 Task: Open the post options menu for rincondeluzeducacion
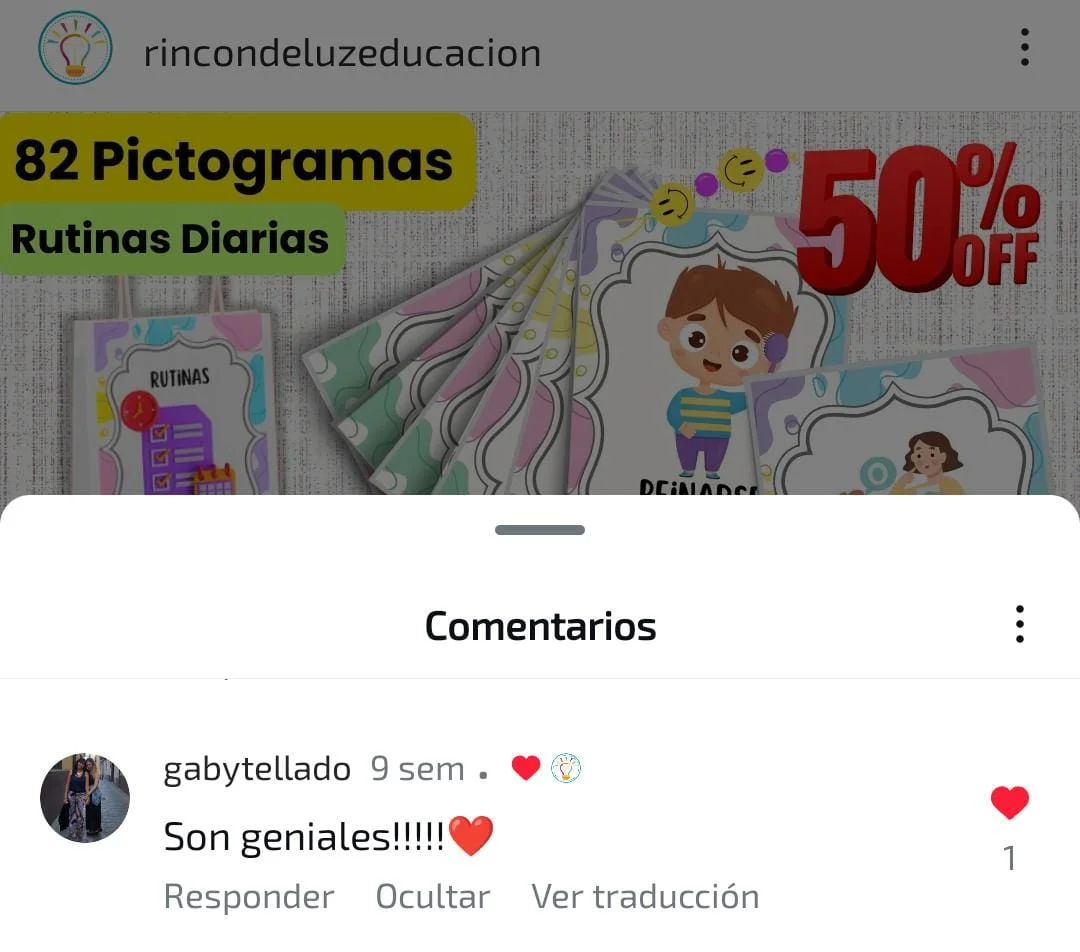[1024, 48]
